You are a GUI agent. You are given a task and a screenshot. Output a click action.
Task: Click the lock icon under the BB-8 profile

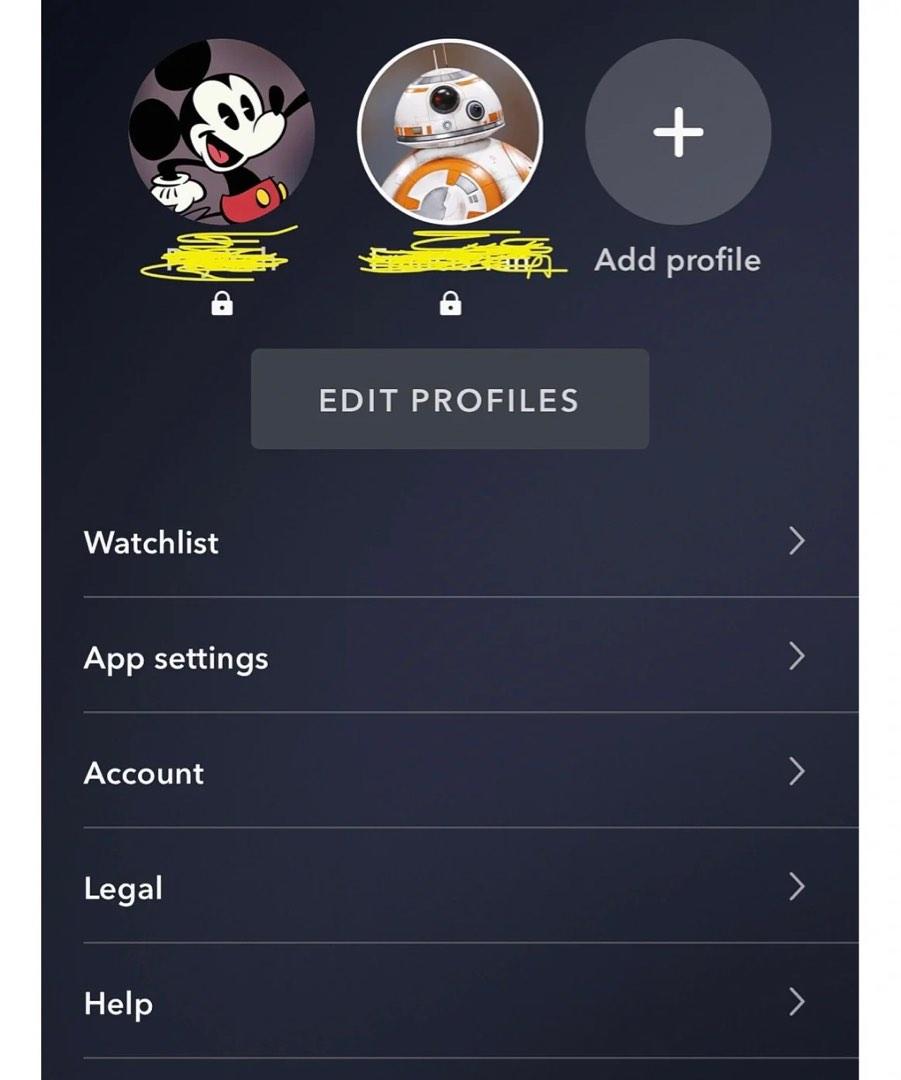pos(450,304)
